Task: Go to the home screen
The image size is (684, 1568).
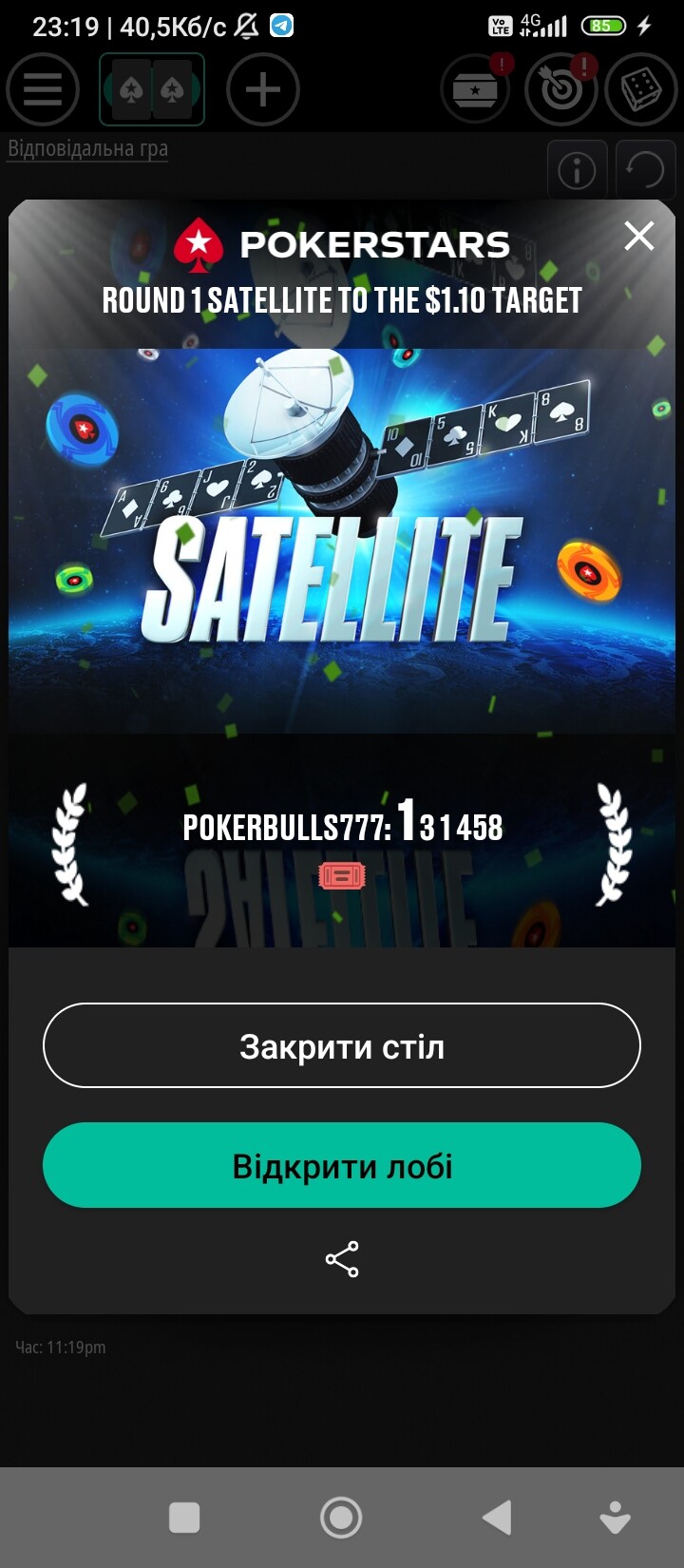Action: pos(341,1518)
